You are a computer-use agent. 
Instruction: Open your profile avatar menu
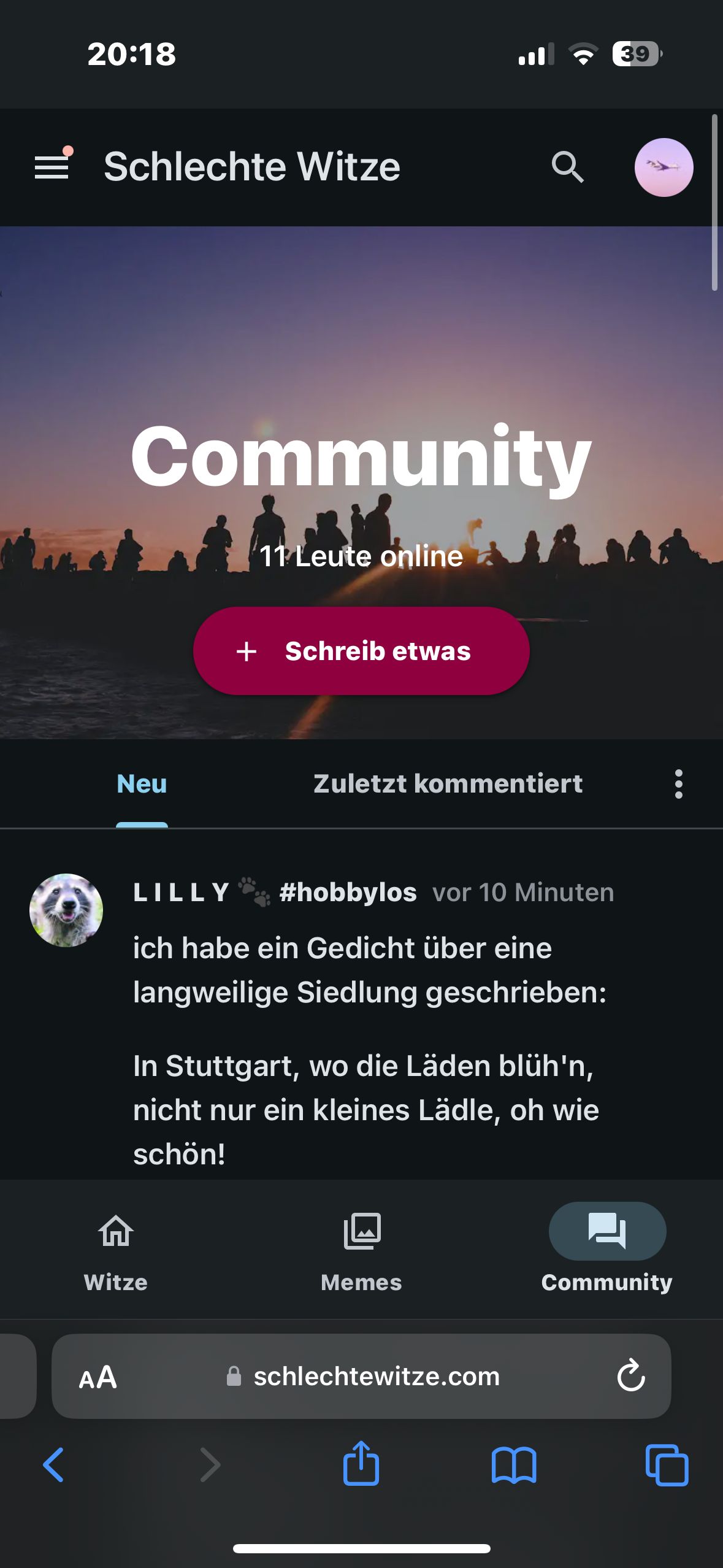tap(664, 167)
